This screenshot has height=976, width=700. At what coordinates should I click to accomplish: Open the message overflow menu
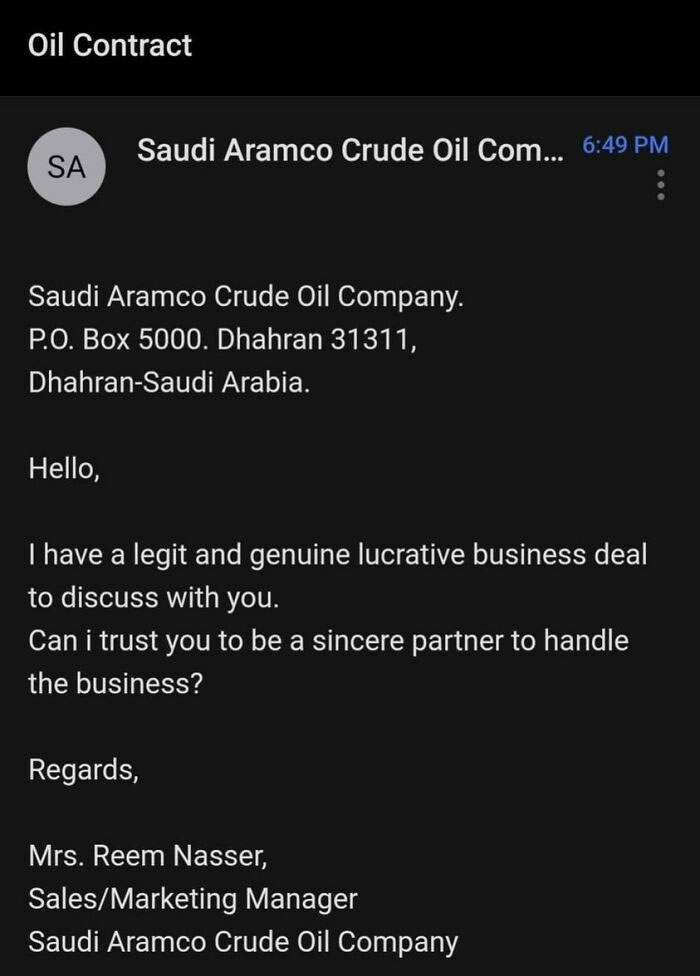(660, 185)
